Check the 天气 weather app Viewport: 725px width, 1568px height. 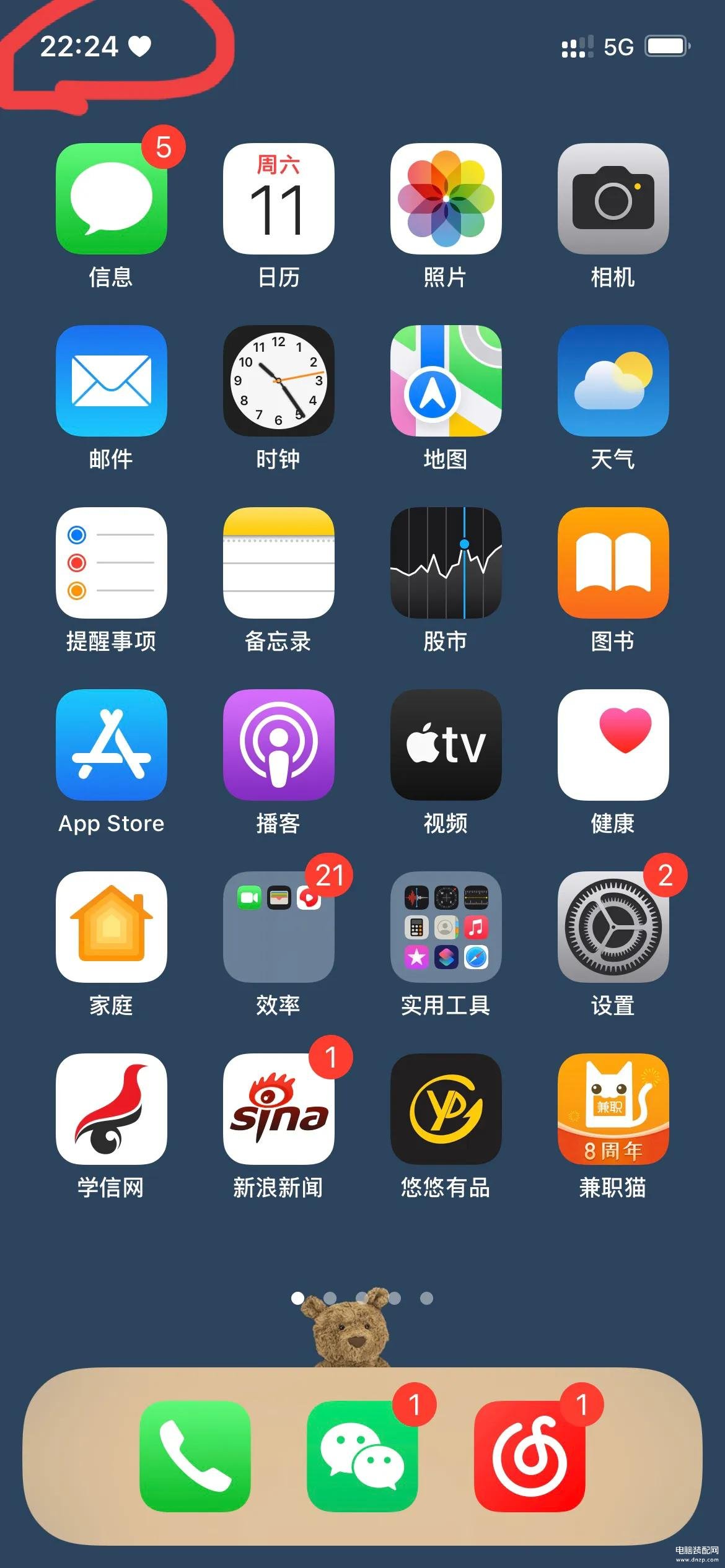pyautogui.click(x=613, y=381)
